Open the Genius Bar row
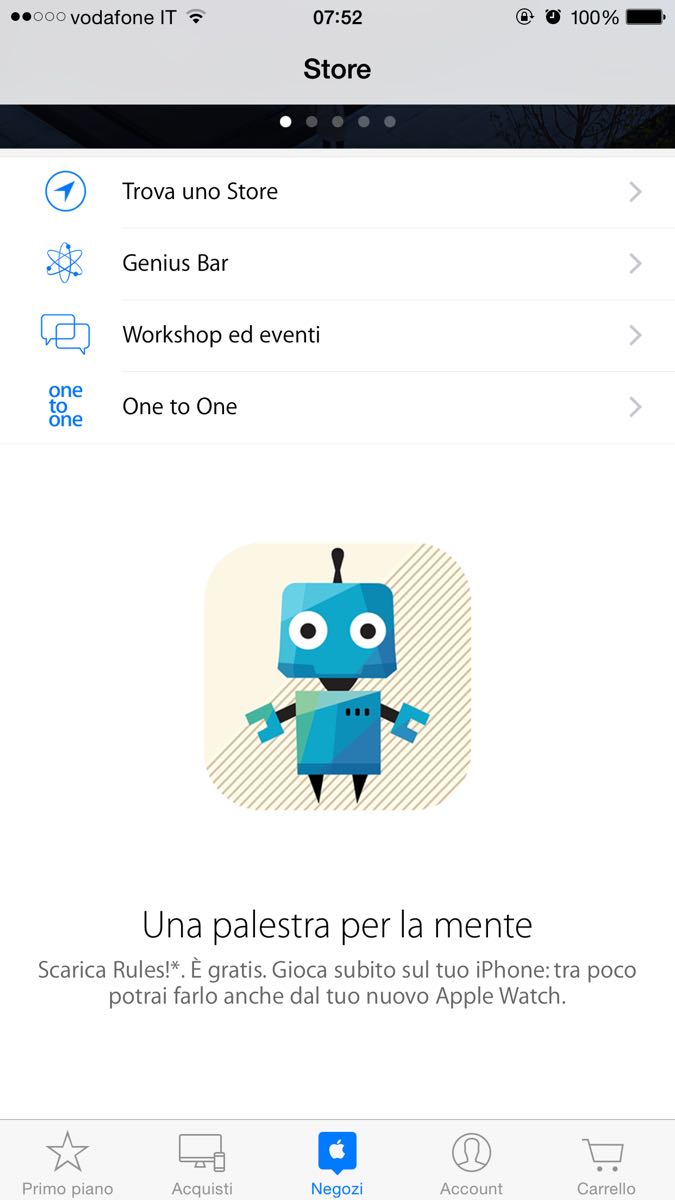This screenshot has width=675, height=1200. click(337, 264)
